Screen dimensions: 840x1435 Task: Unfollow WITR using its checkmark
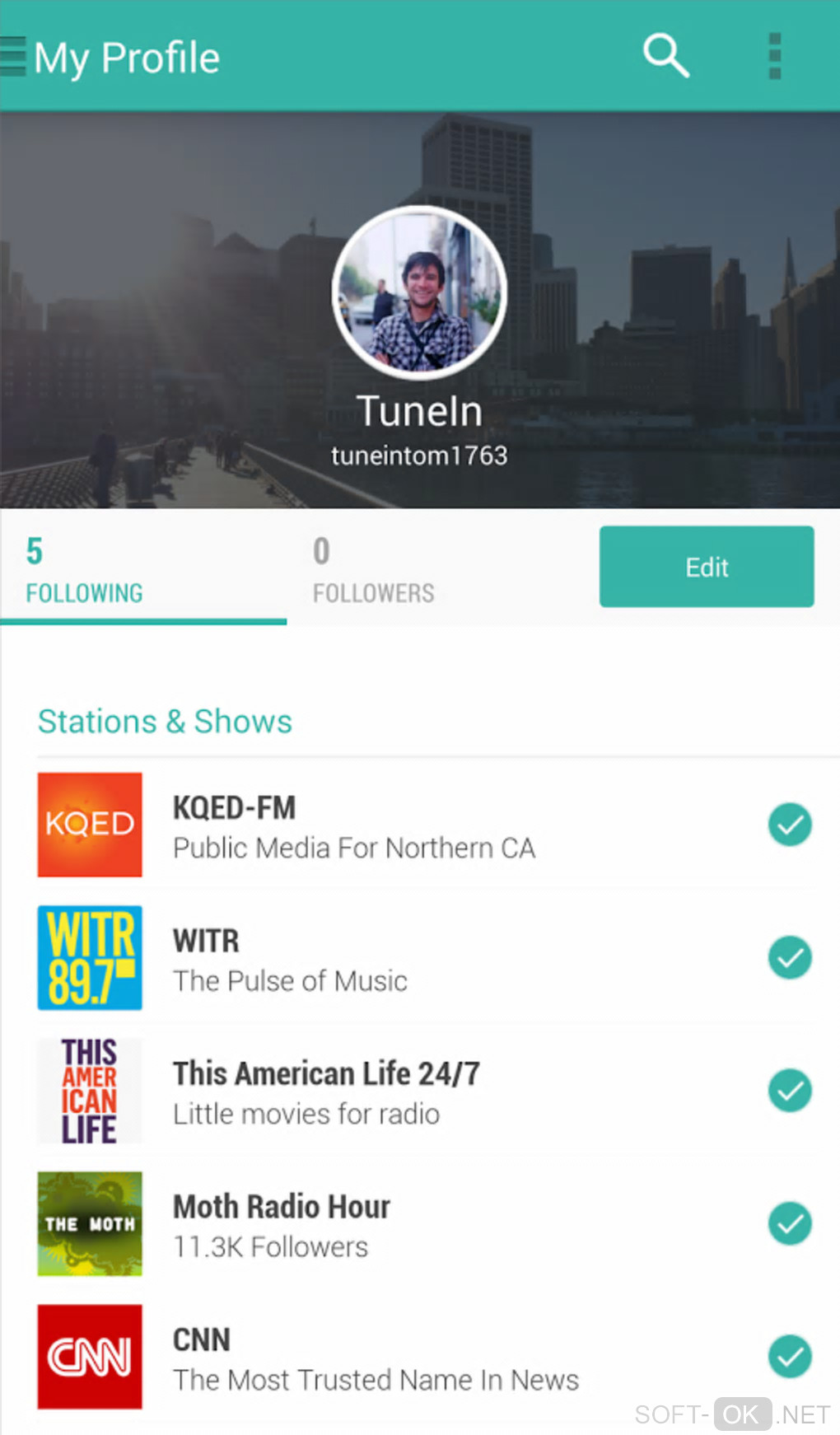[790, 958]
